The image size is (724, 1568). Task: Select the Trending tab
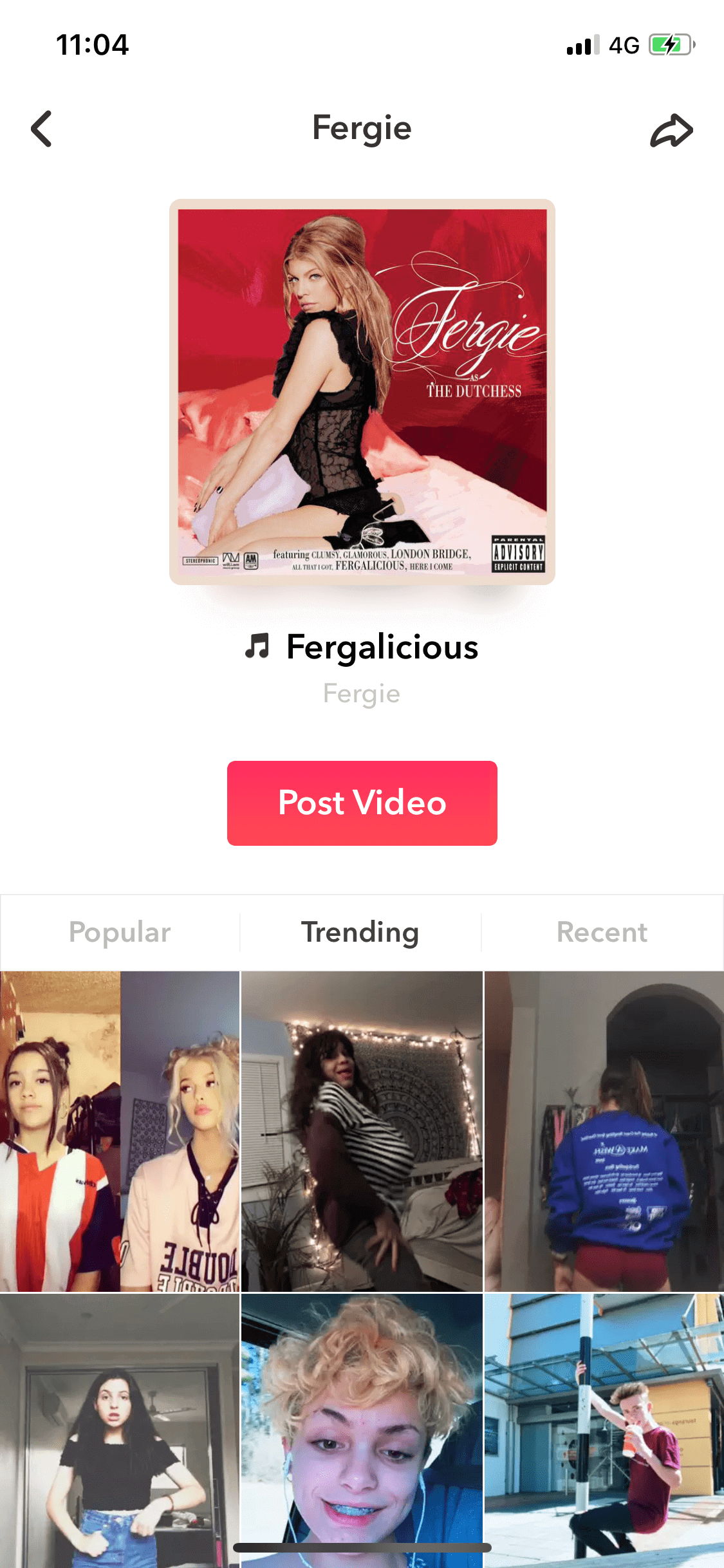pyautogui.click(x=360, y=932)
